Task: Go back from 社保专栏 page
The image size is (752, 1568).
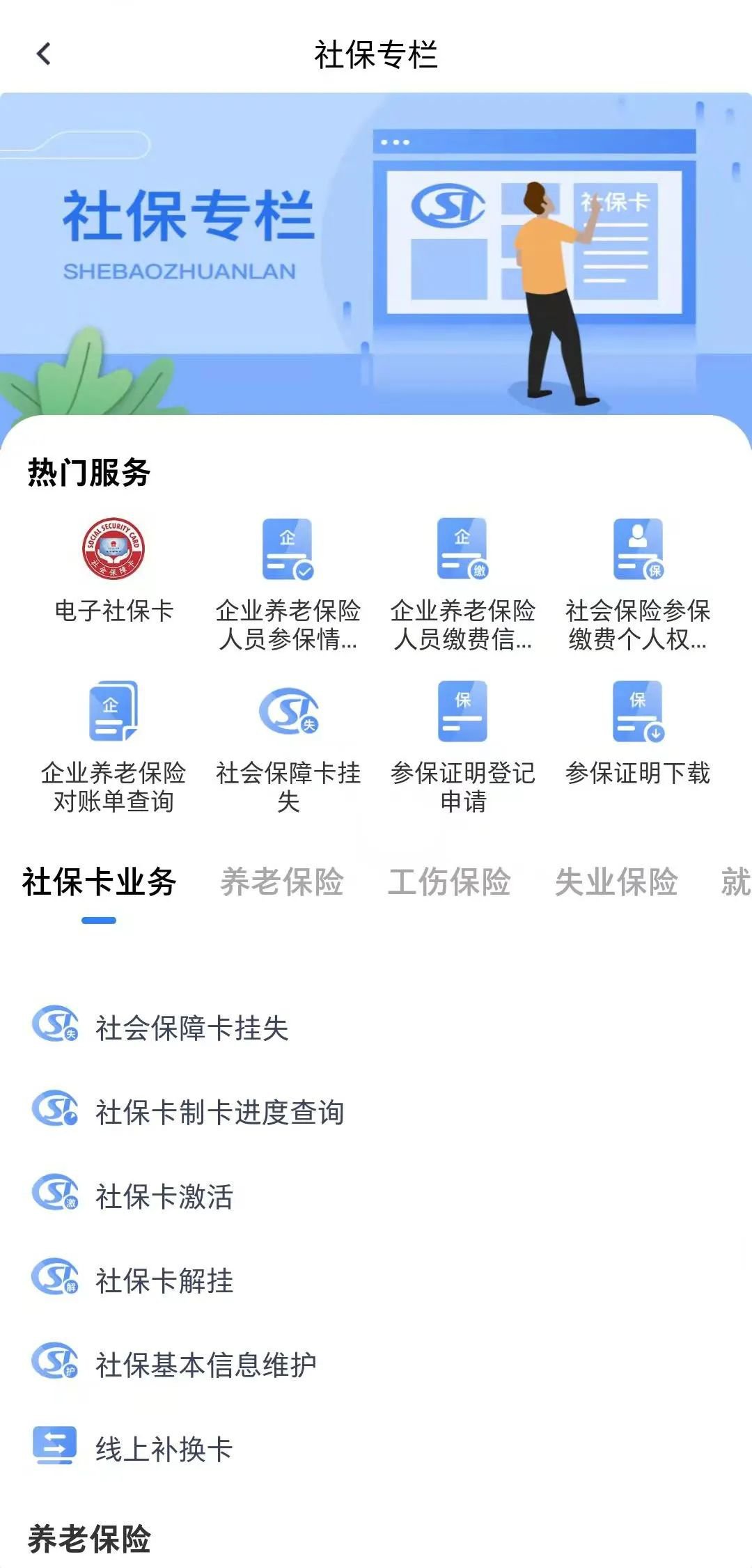Action: coord(44,54)
